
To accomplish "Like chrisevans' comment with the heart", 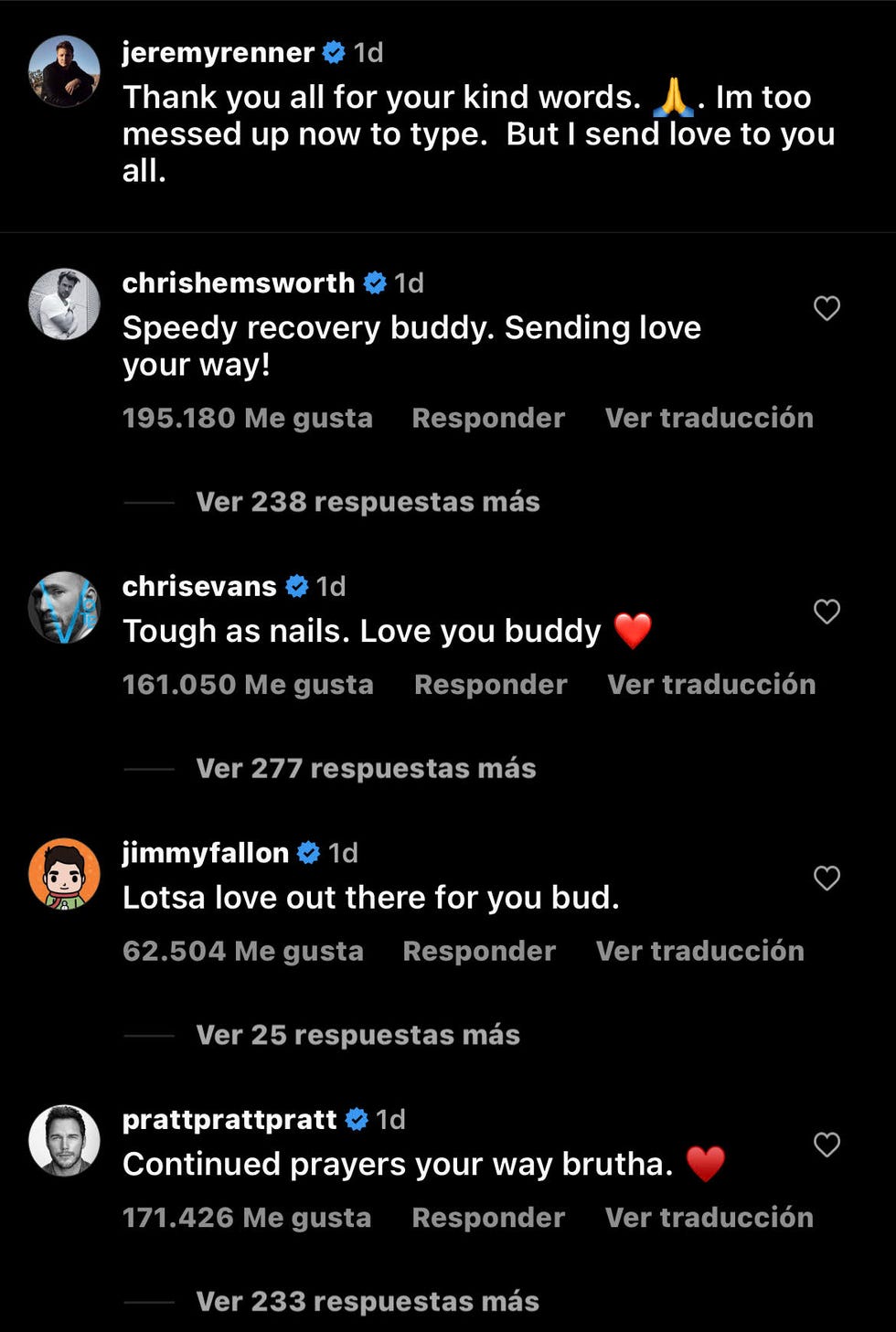I will point(827,612).
